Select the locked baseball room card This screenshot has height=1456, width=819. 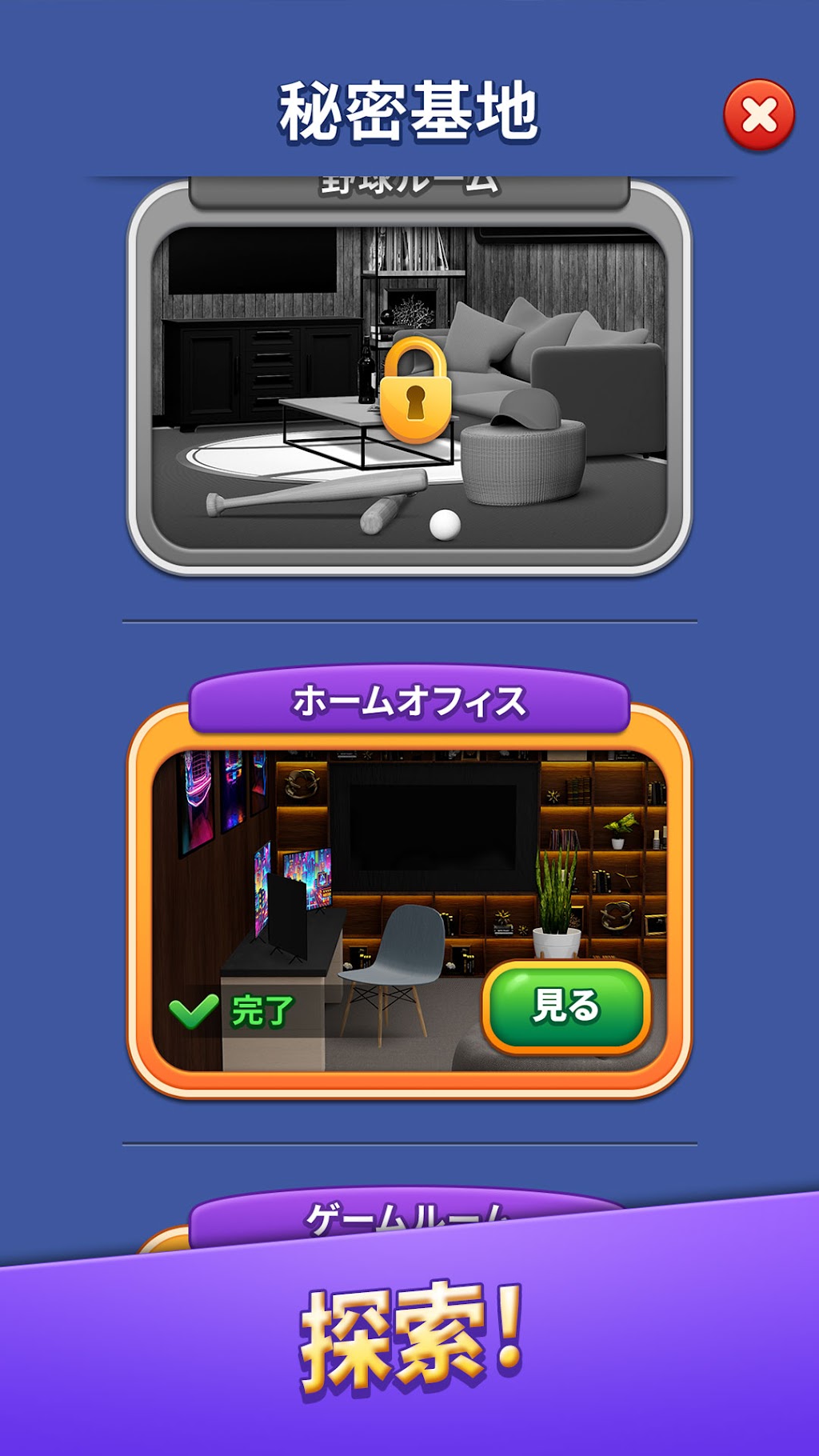pyautogui.click(x=409, y=376)
